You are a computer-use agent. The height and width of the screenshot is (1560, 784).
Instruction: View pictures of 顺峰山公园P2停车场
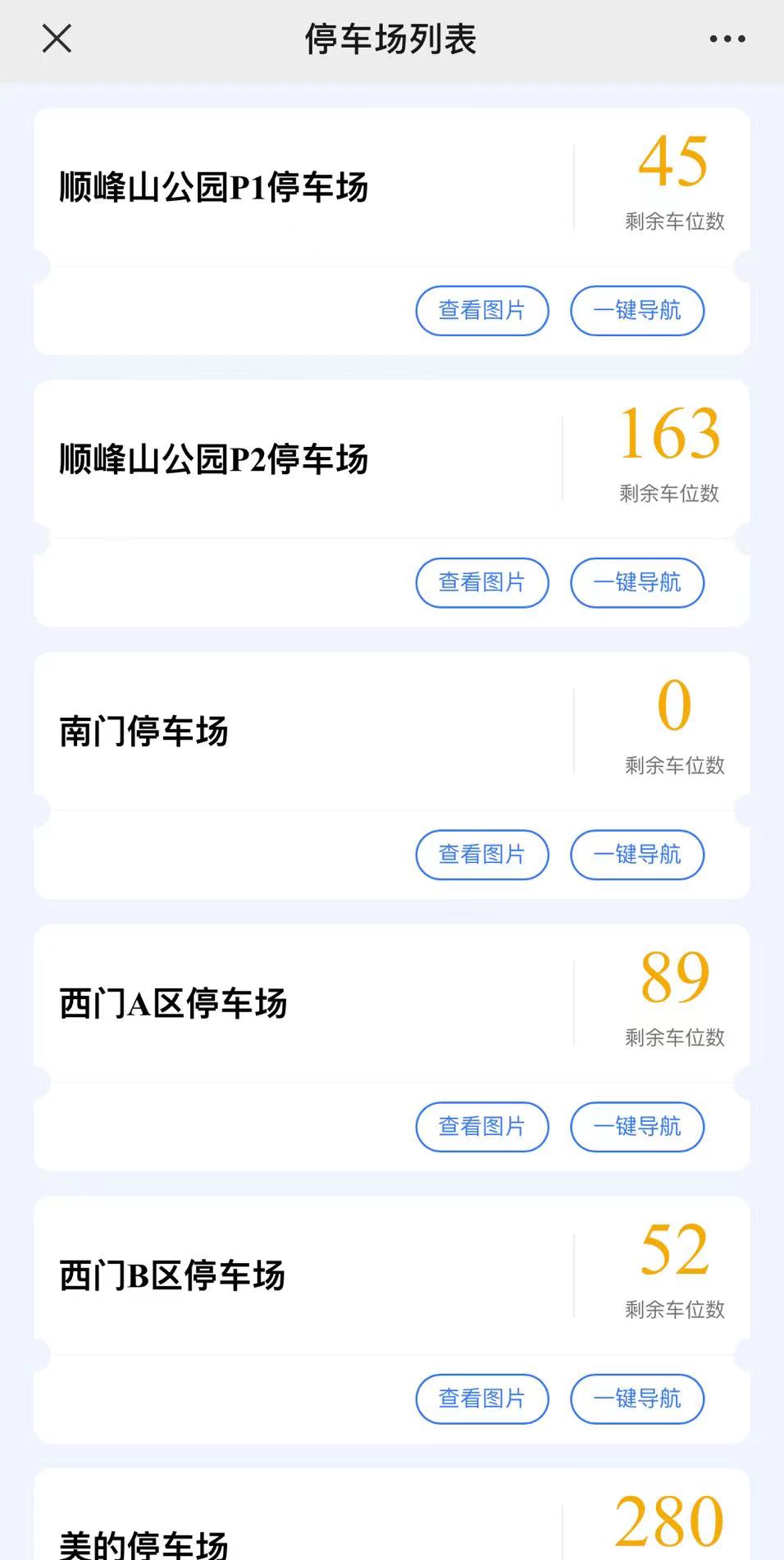pyautogui.click(x=481, y=583)
